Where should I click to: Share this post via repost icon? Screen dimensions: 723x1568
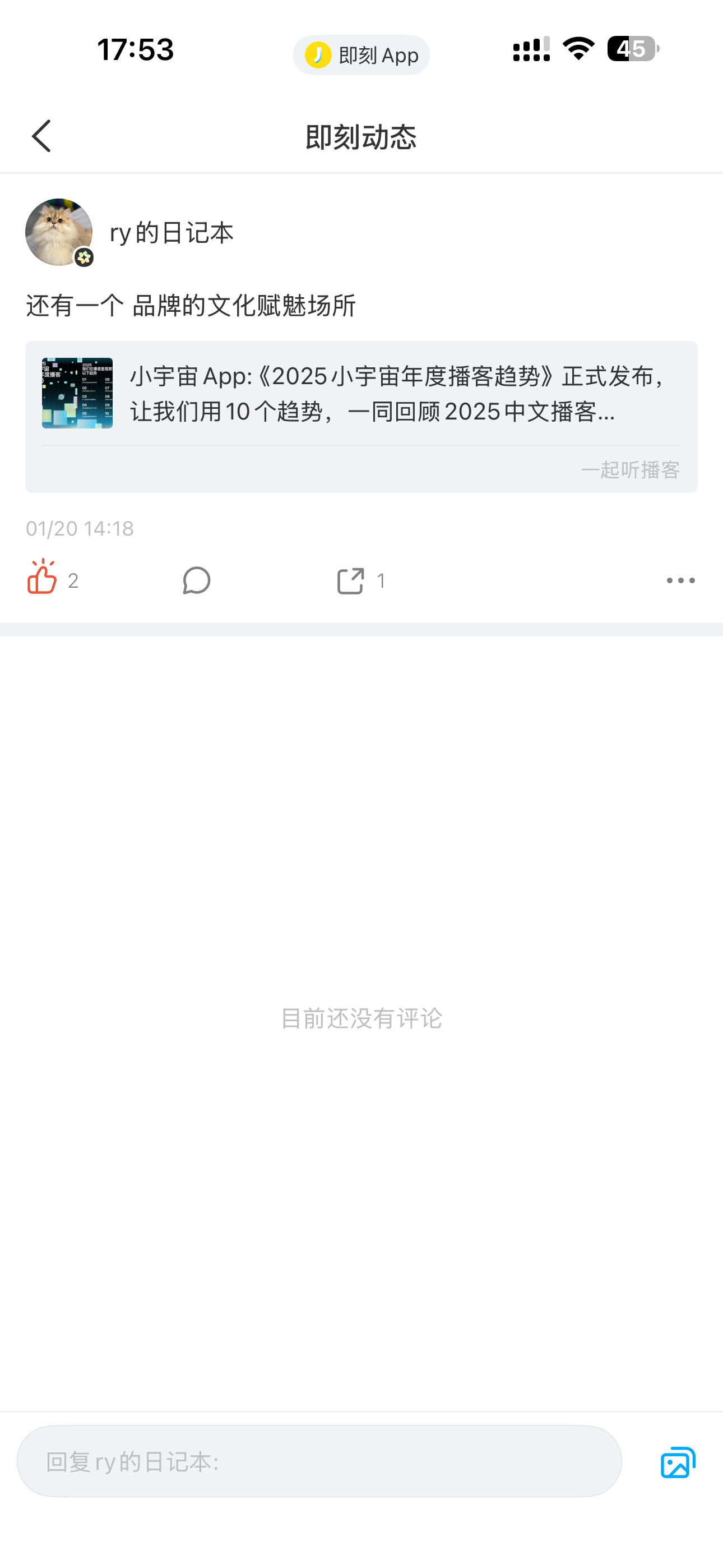pyautogui.click(x=350, y=580)
